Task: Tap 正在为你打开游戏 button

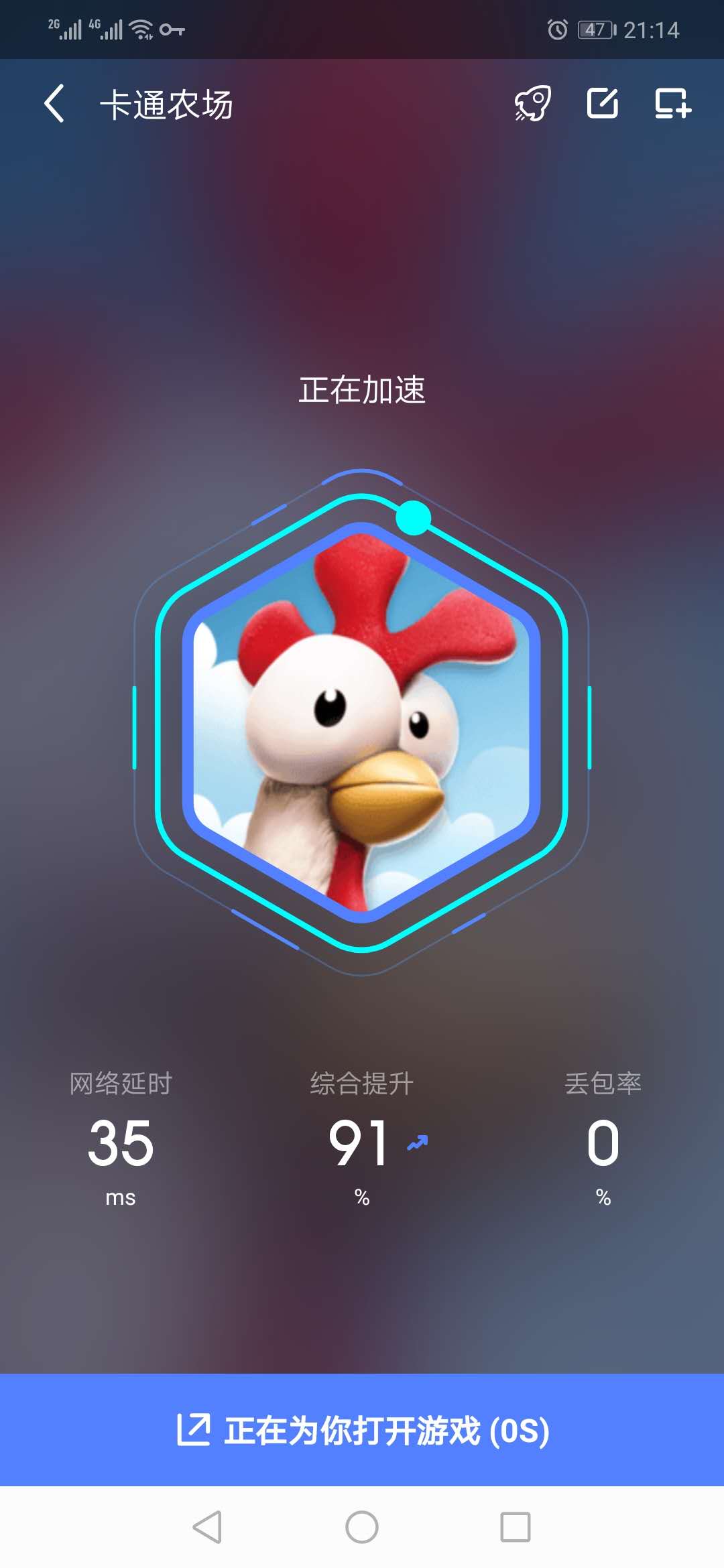Action: point(362,1429)
